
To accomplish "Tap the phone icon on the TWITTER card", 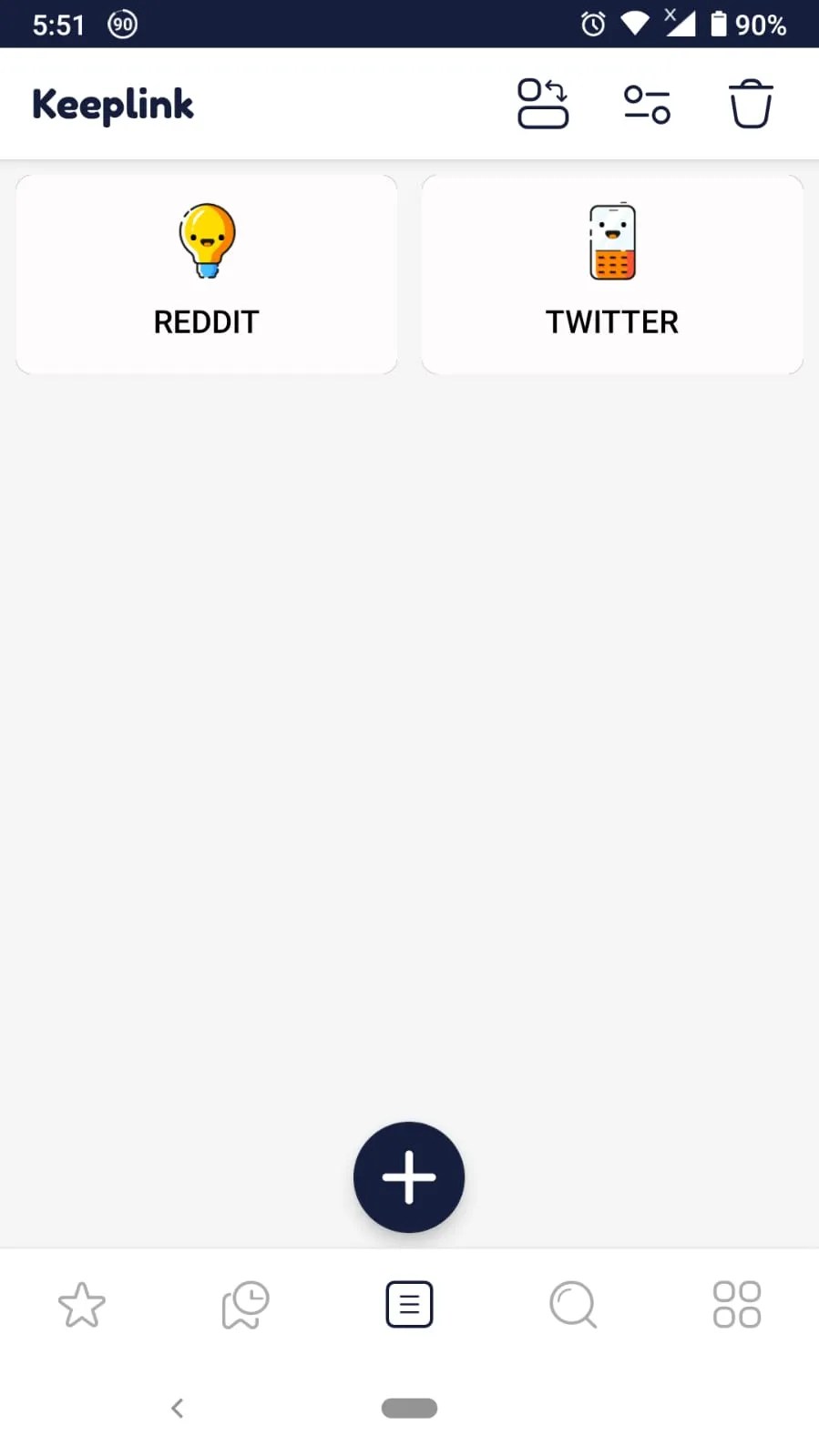I will tap(611, 240).
